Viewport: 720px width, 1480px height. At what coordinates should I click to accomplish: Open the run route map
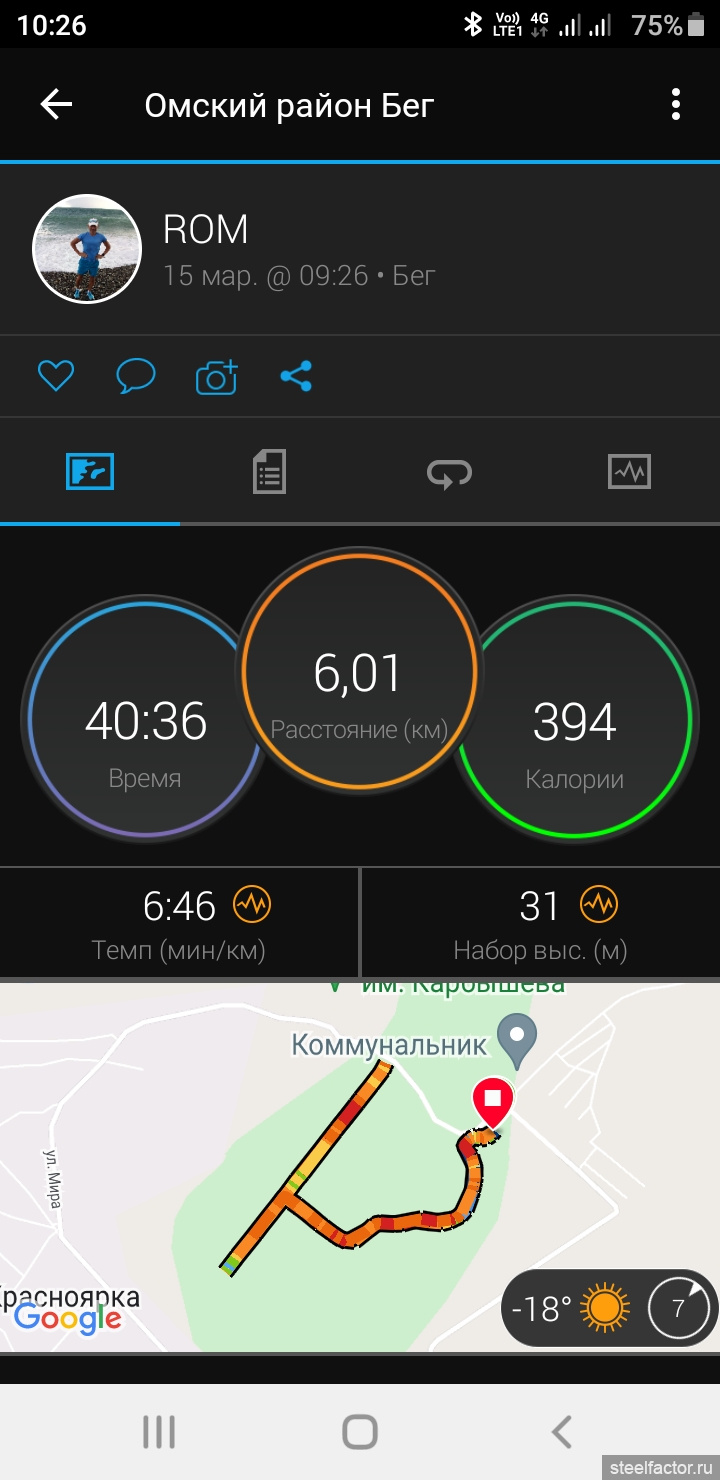point(360,1166)
